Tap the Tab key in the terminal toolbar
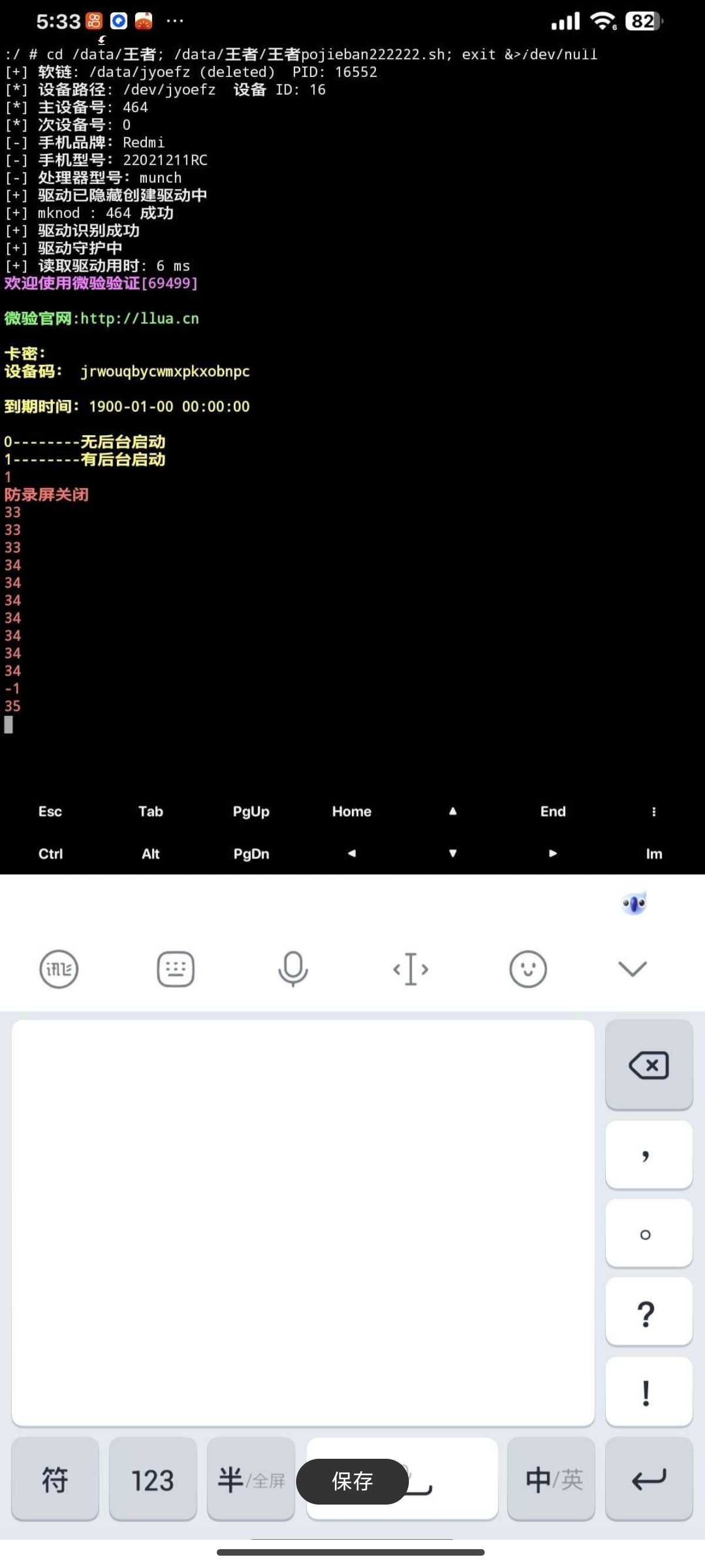 click(150, 812)
